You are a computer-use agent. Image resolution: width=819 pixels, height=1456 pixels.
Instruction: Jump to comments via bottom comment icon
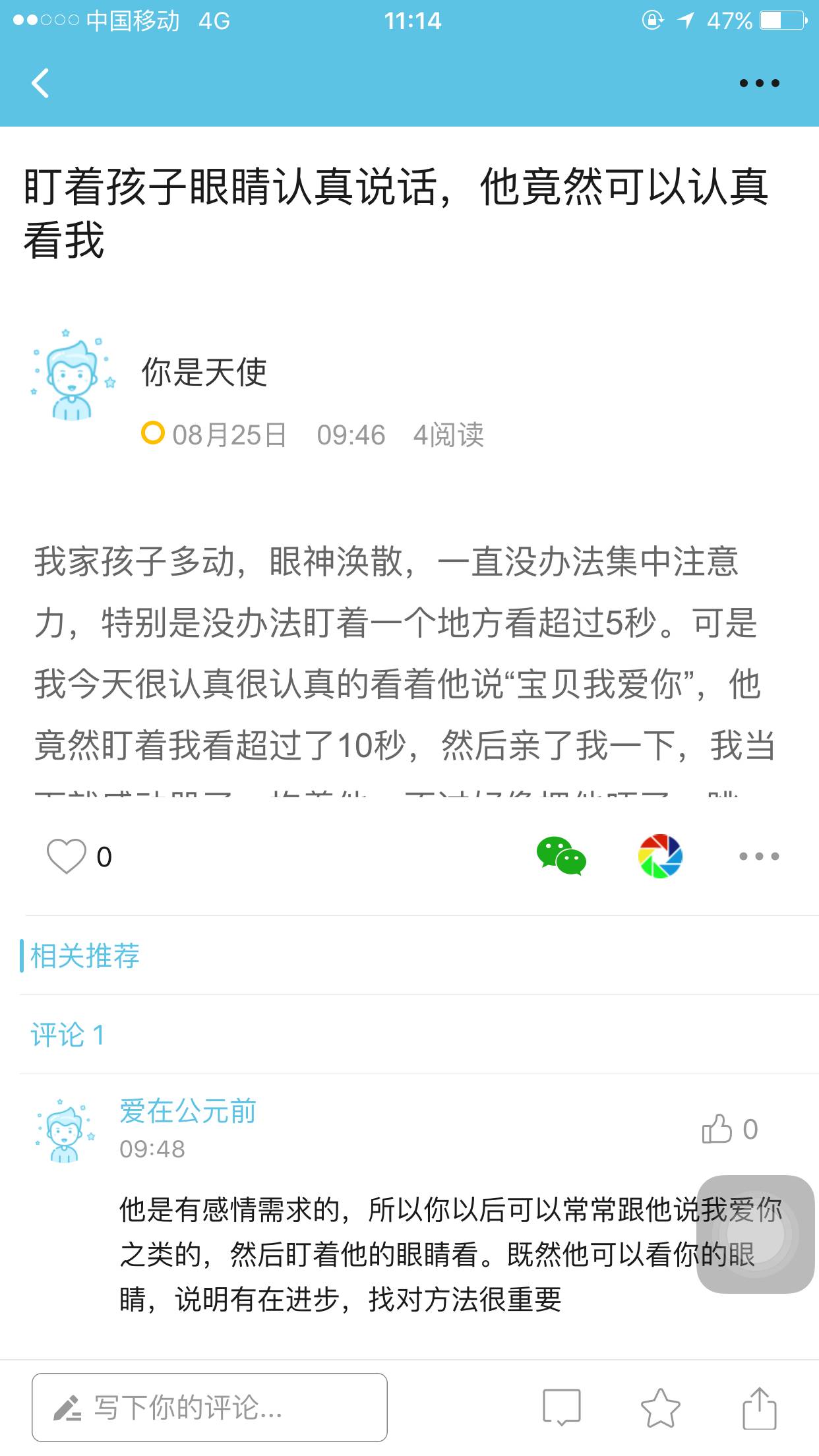pos(561,1407)
